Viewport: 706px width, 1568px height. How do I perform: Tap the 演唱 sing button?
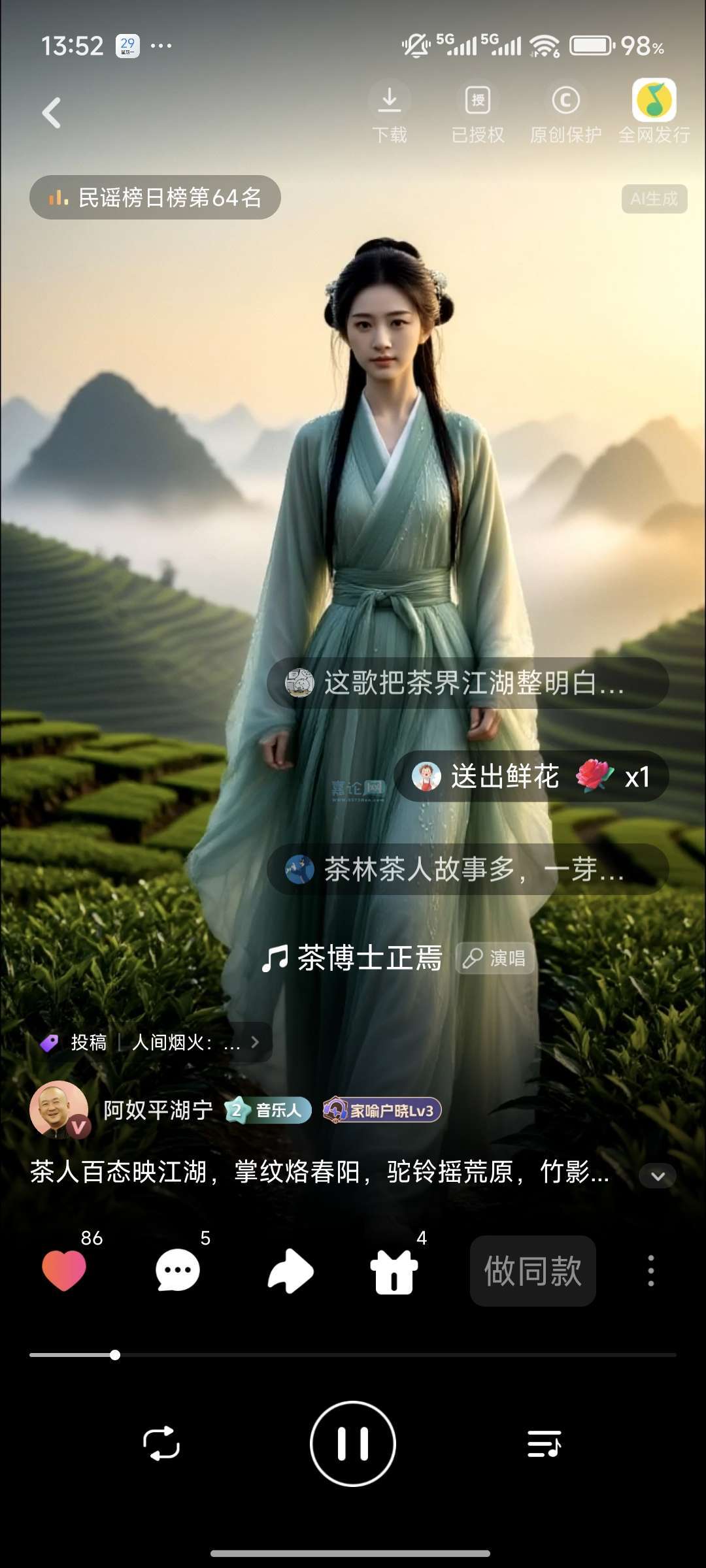(x=495, y=958)
